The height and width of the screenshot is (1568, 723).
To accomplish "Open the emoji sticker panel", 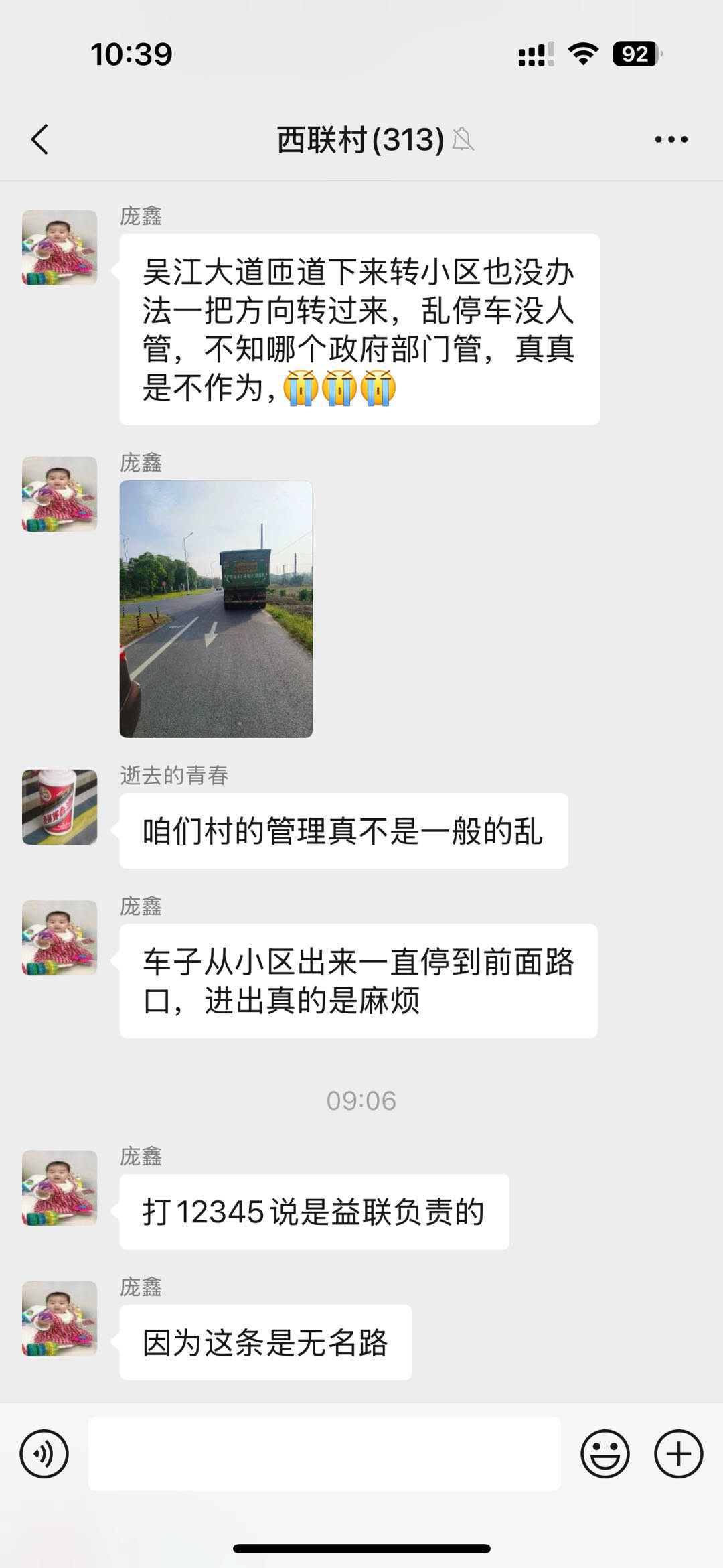I will [605, 1453].
